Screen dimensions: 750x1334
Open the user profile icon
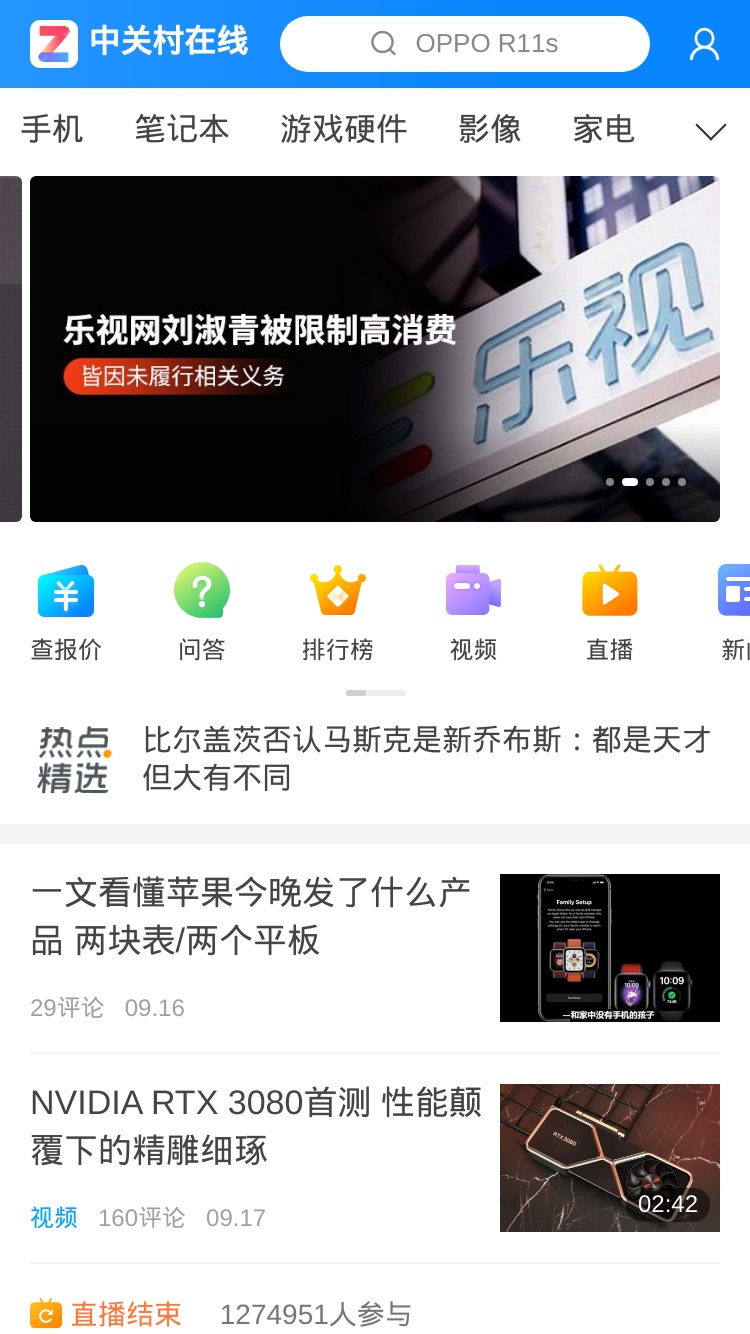(x=704, y=44)
